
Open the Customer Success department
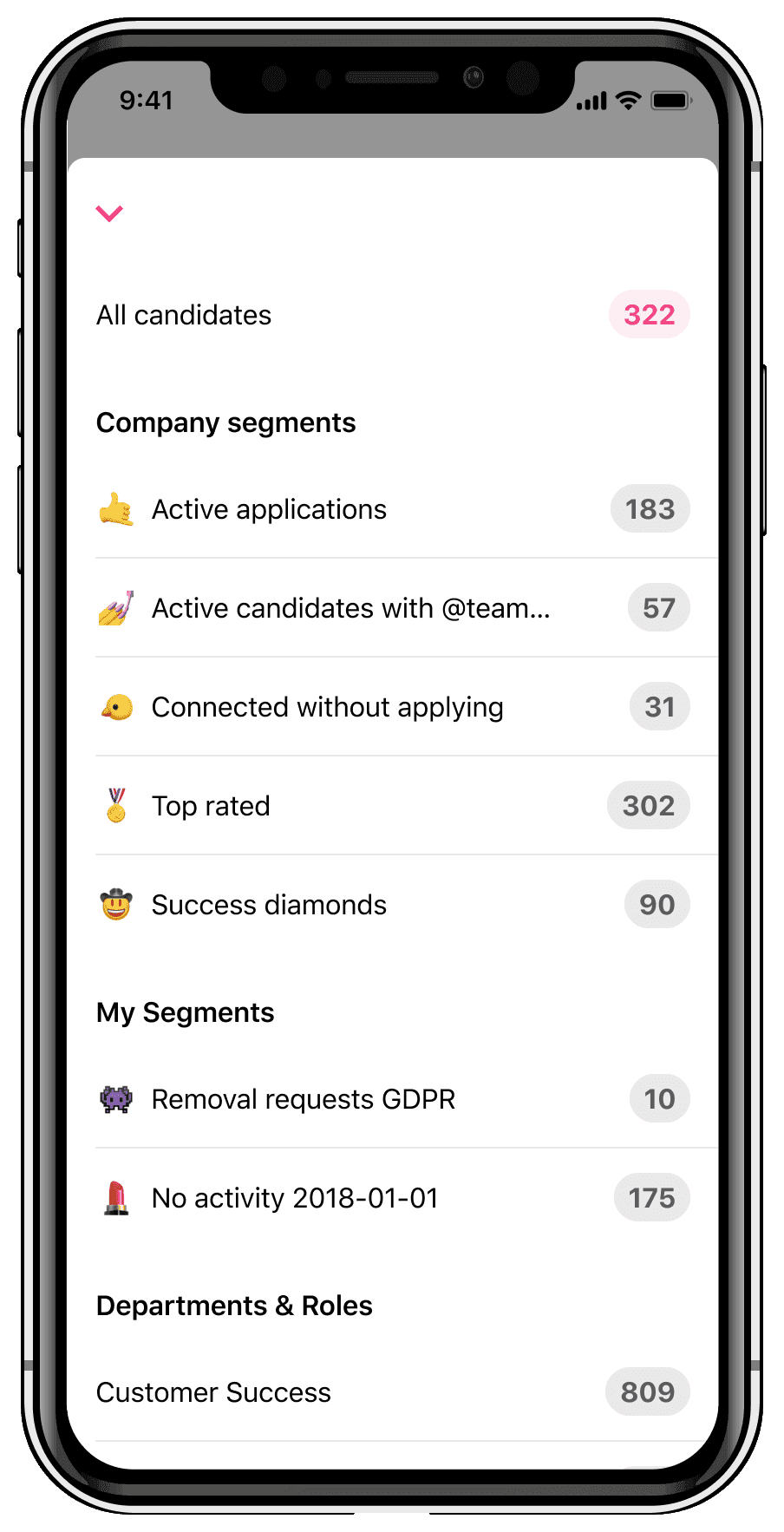point(393,1392)
